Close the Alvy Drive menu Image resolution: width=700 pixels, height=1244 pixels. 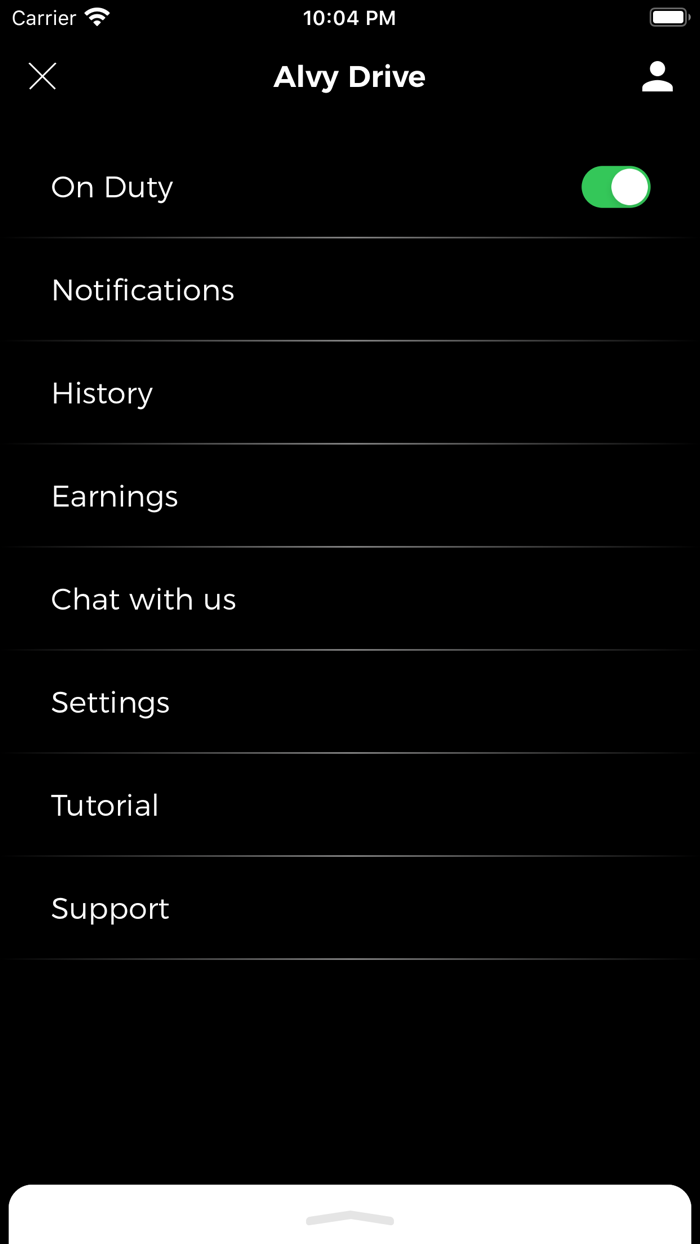point(42,76)
